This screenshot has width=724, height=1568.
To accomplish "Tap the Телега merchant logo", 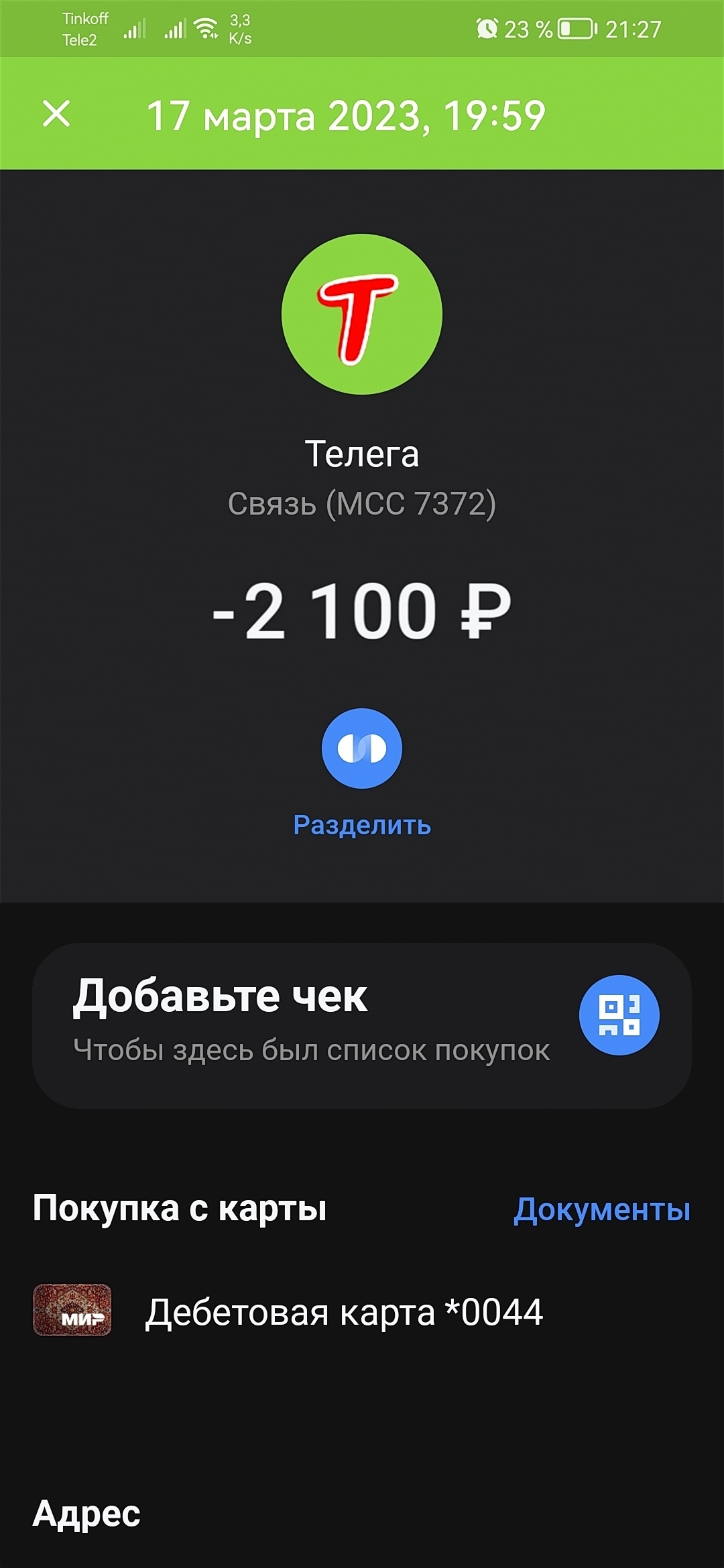I will coord(362,314).
